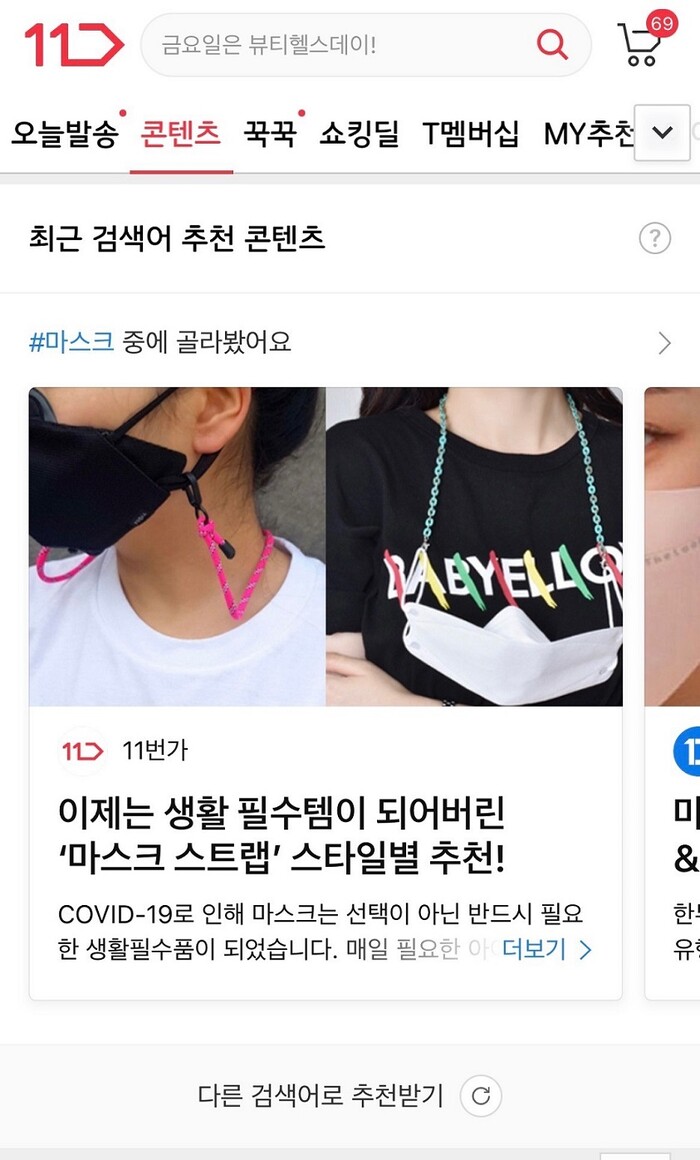Image resolution: width=700 pixels, height=1160 pixels.
Task: Open the #마스크 recommendations row
Action: [x=350, y=343]
